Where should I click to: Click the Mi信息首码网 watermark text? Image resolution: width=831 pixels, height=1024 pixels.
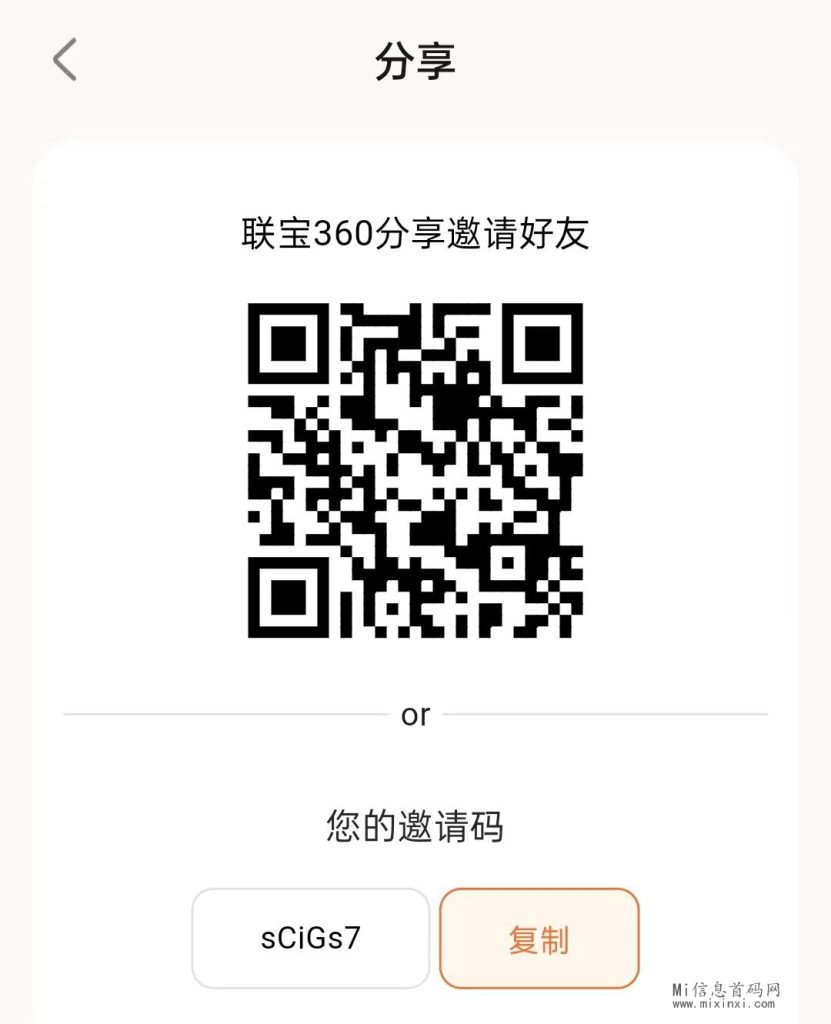coord(727,986)
